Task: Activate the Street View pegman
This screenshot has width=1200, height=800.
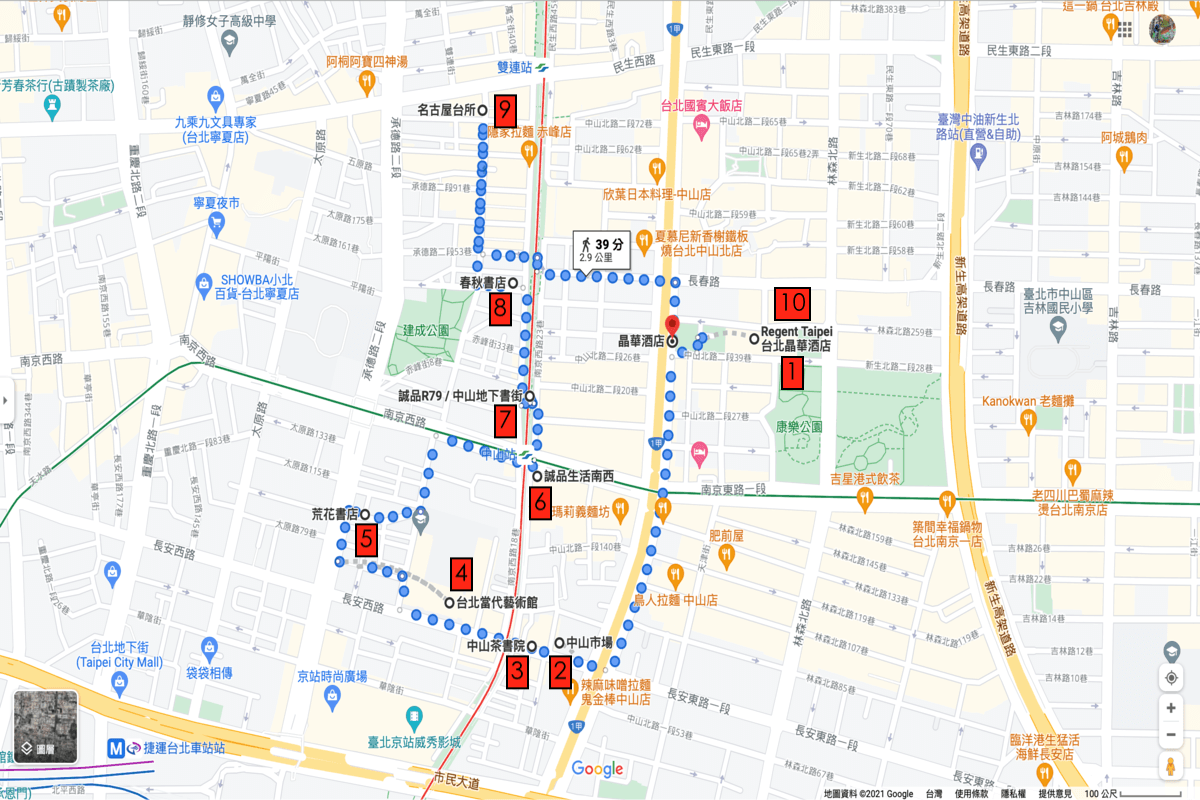Action: pos(1171,767)
